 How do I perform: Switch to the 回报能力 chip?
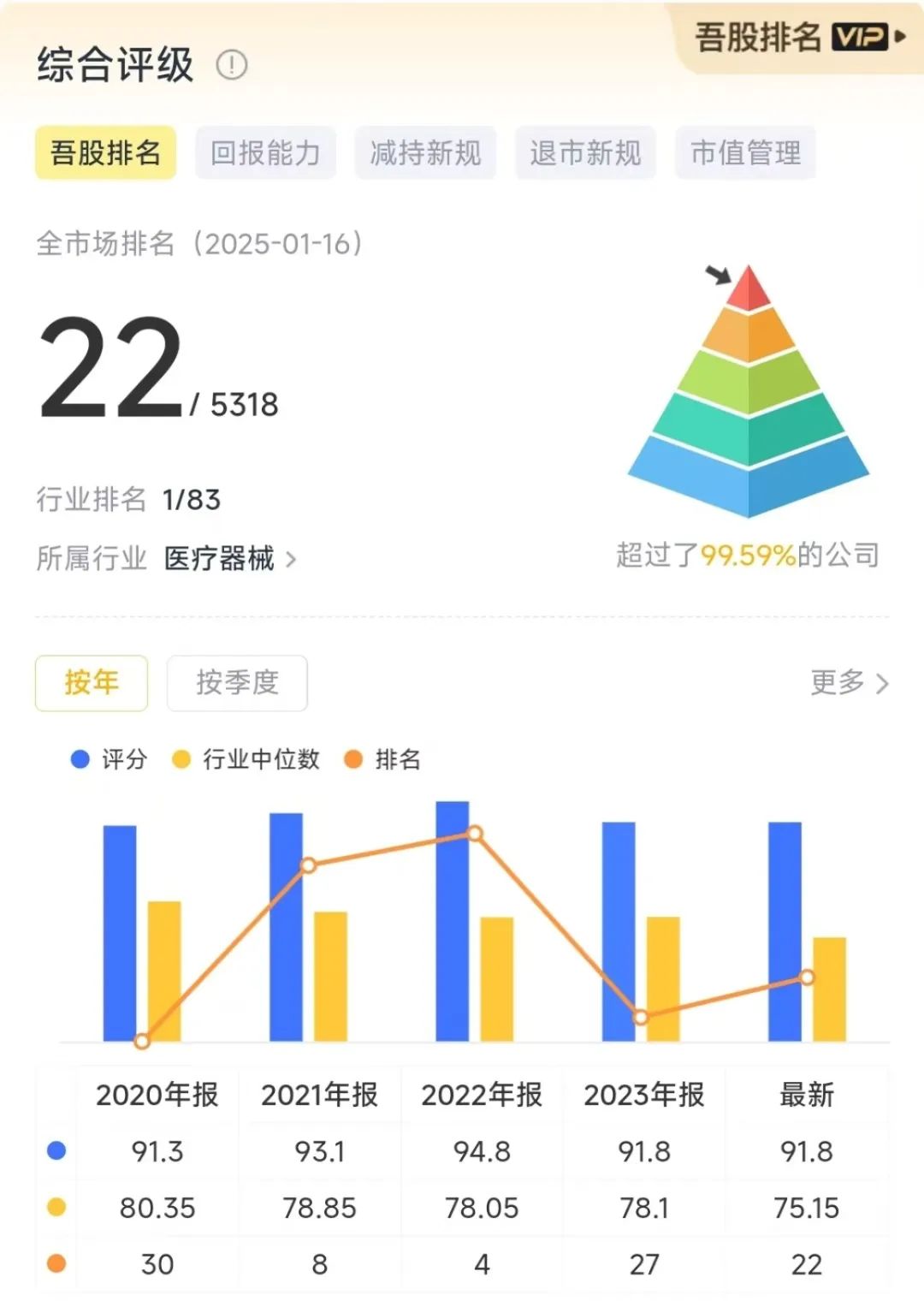pyautogui.click(x=265, y=153)
